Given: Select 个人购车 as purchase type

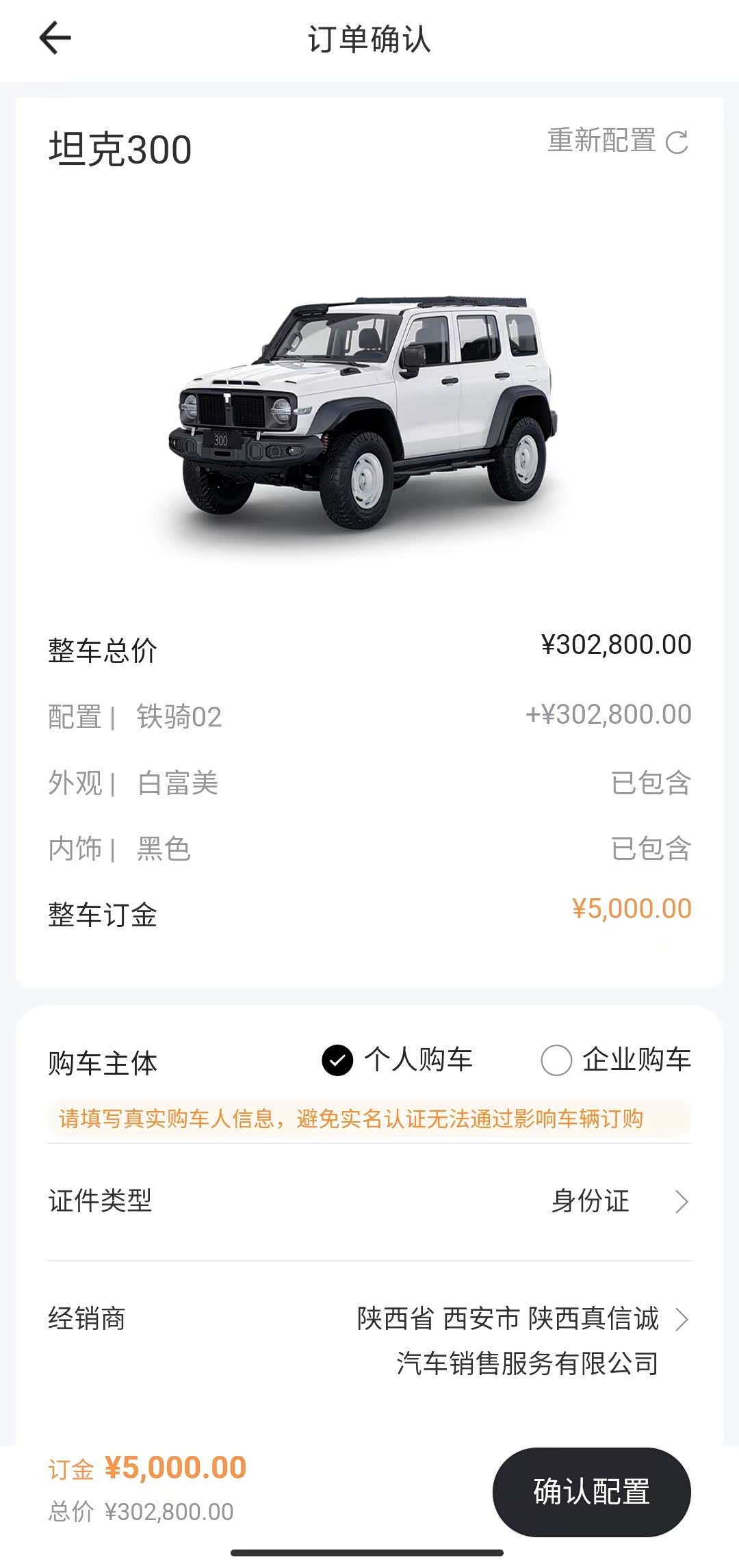Looking at the screenshot, I should pyautogui.click(x=397, y=1060).
